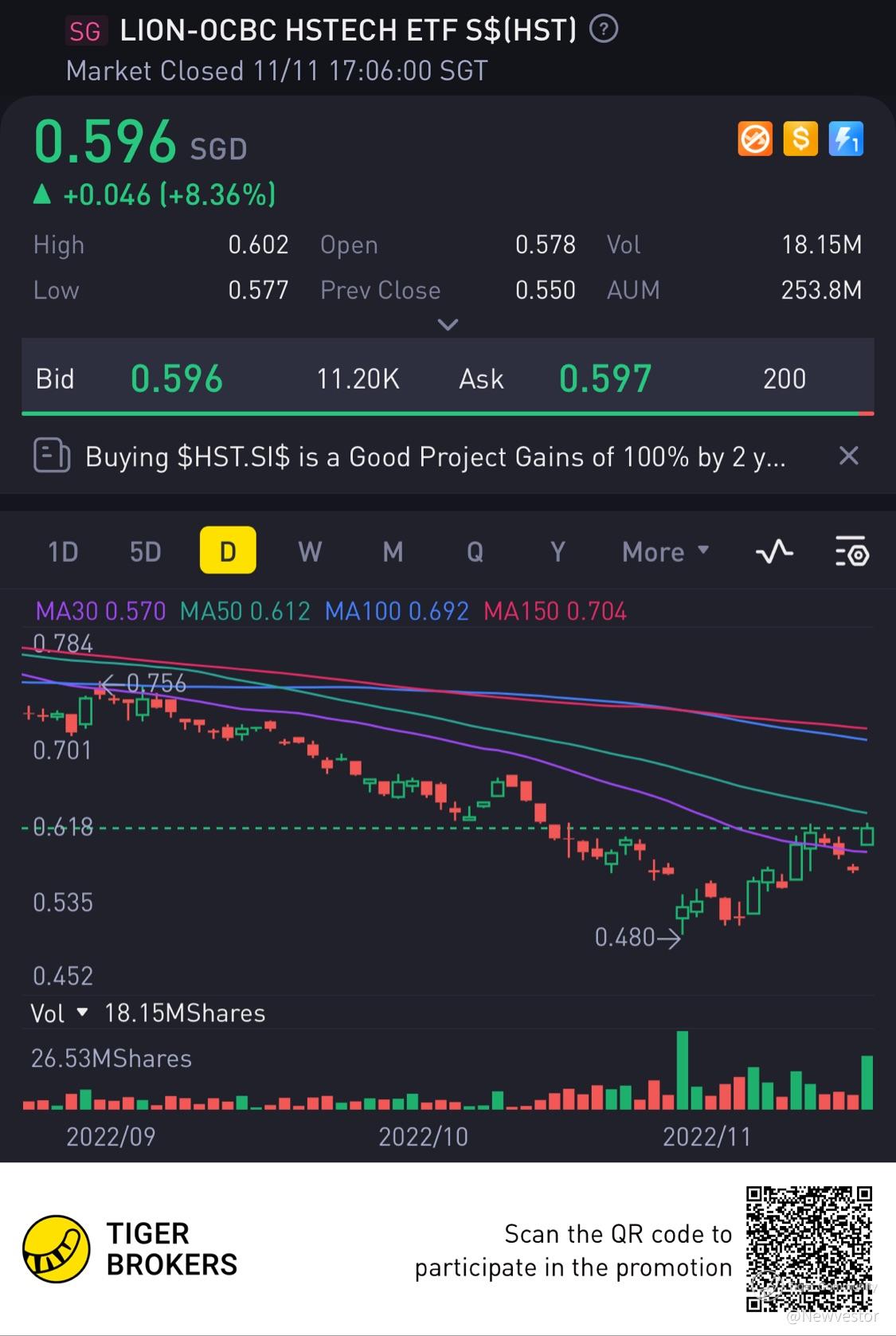Viewport: 896px width, 1336px height.
Task: Switch chart to 5D view
Action: click(x=145, y=551)
